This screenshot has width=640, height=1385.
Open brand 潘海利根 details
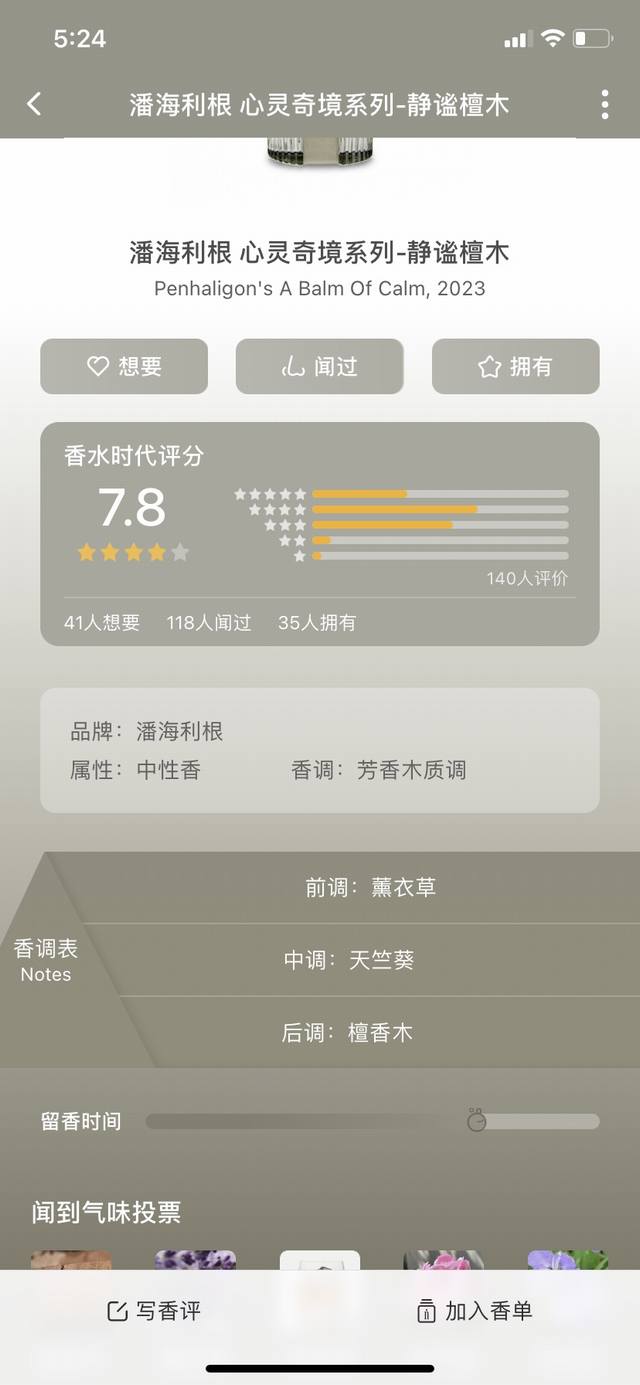pyautogui.click(x=179, y=731)
